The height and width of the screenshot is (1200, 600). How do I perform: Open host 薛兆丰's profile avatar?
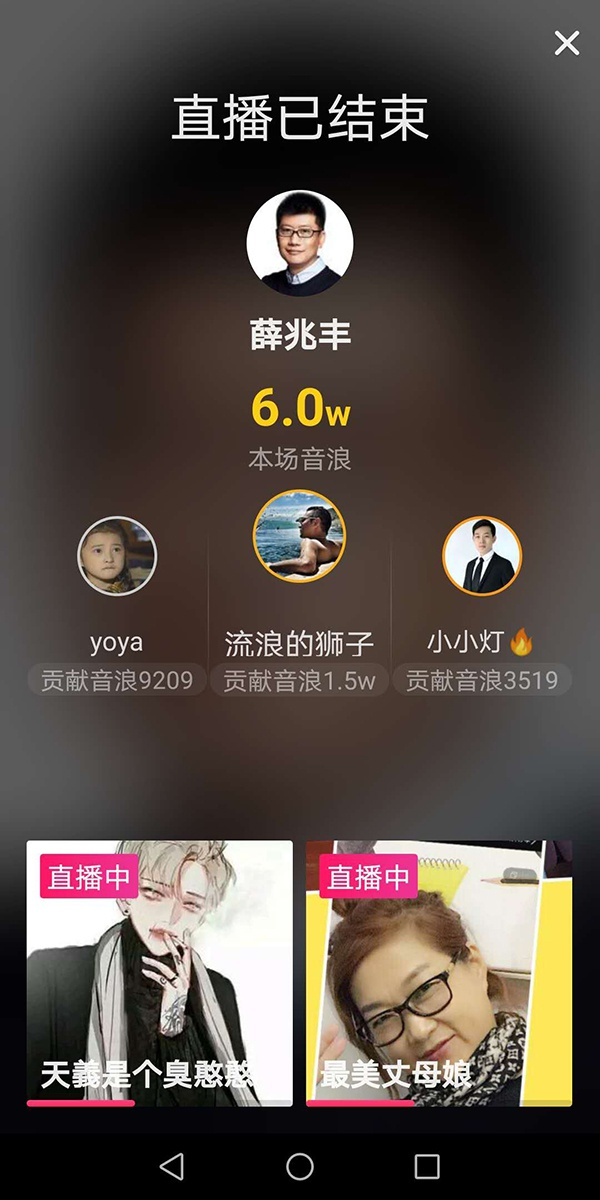pos(300,243)
